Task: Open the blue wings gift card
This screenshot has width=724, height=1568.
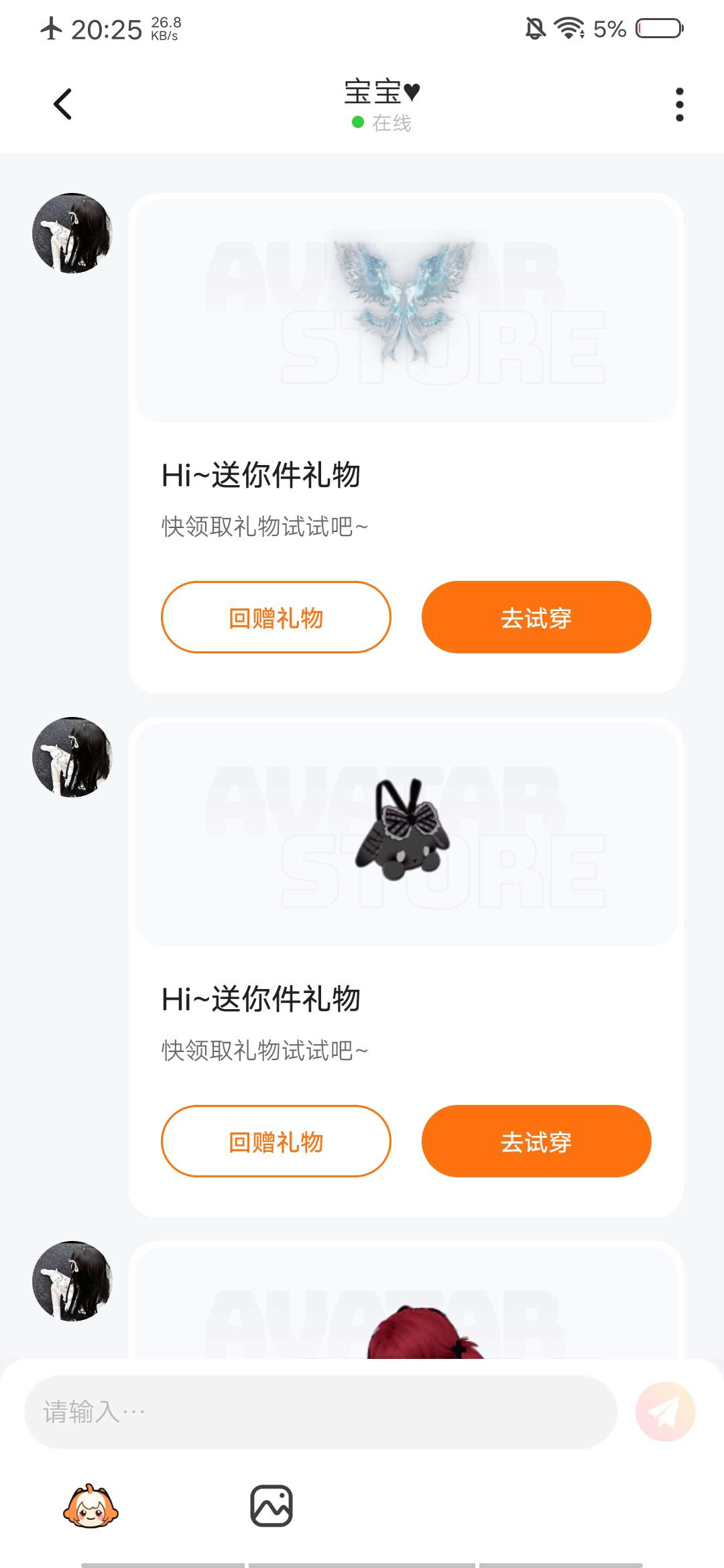Action: coord(406,312)
